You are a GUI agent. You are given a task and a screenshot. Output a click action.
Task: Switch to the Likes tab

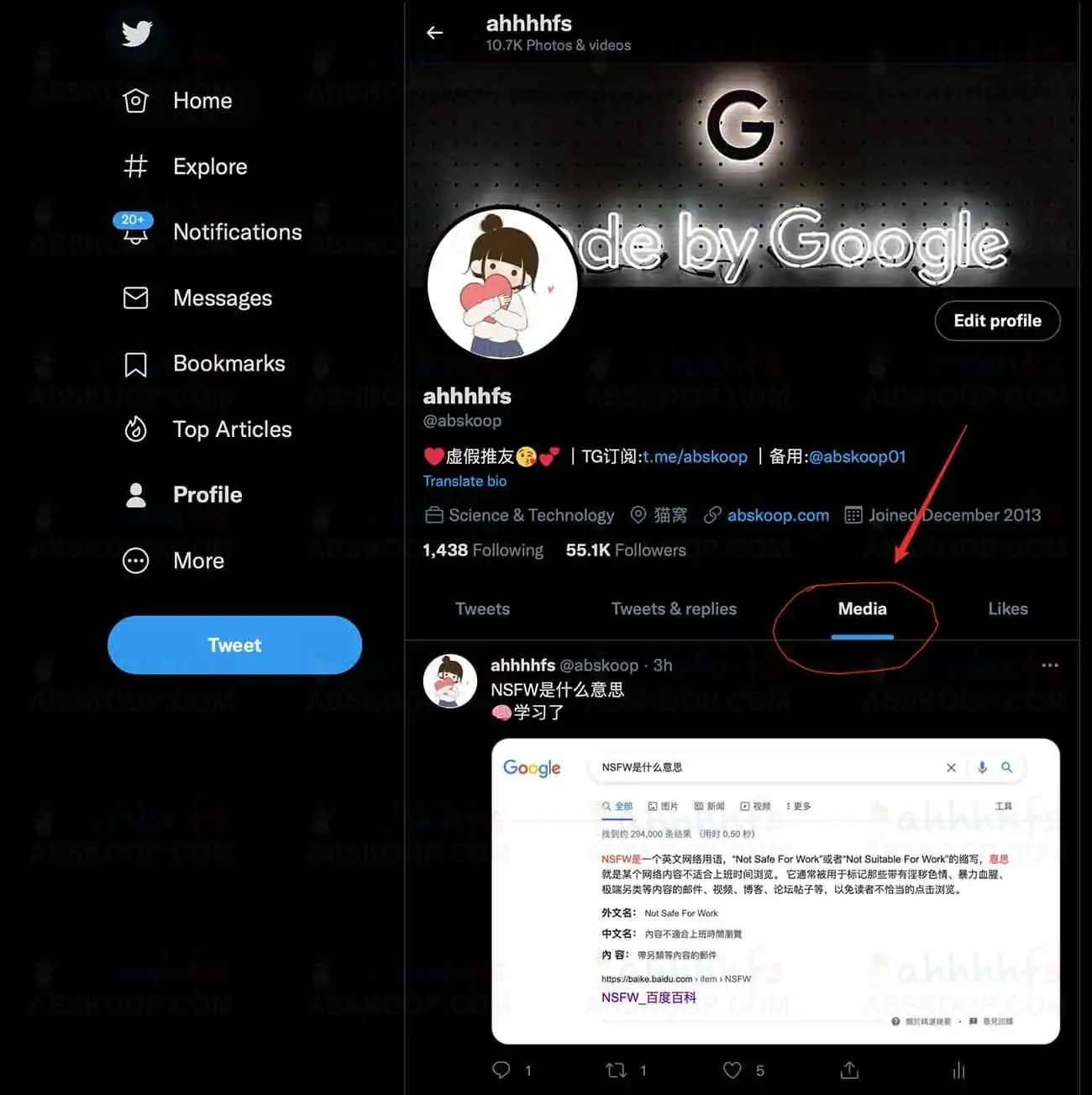click(x=1007, y=609)
